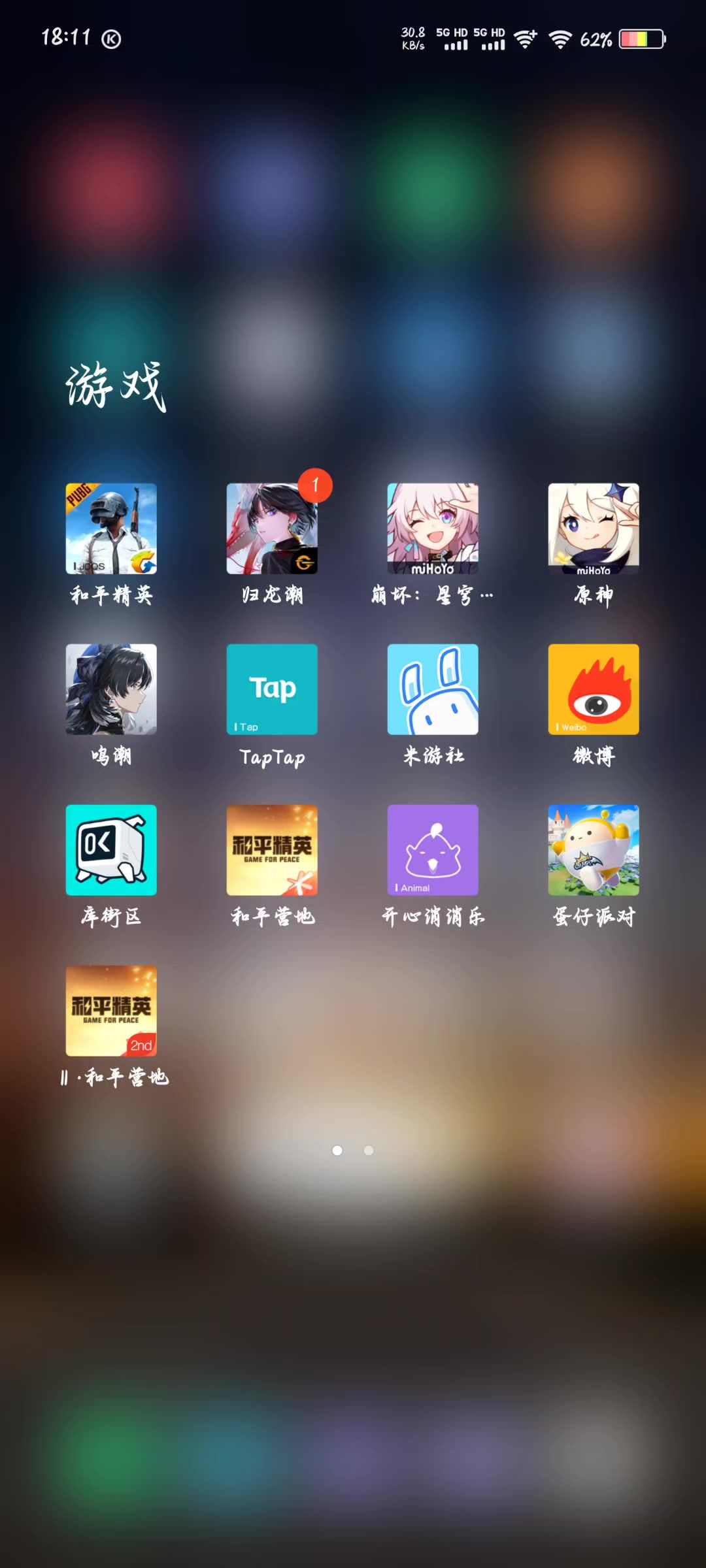The height and width of the screenshot is (1568, 706).
Task: Start the 崩坏：星穹 game app
Action: pyautogui.click(x=433, y=529)
